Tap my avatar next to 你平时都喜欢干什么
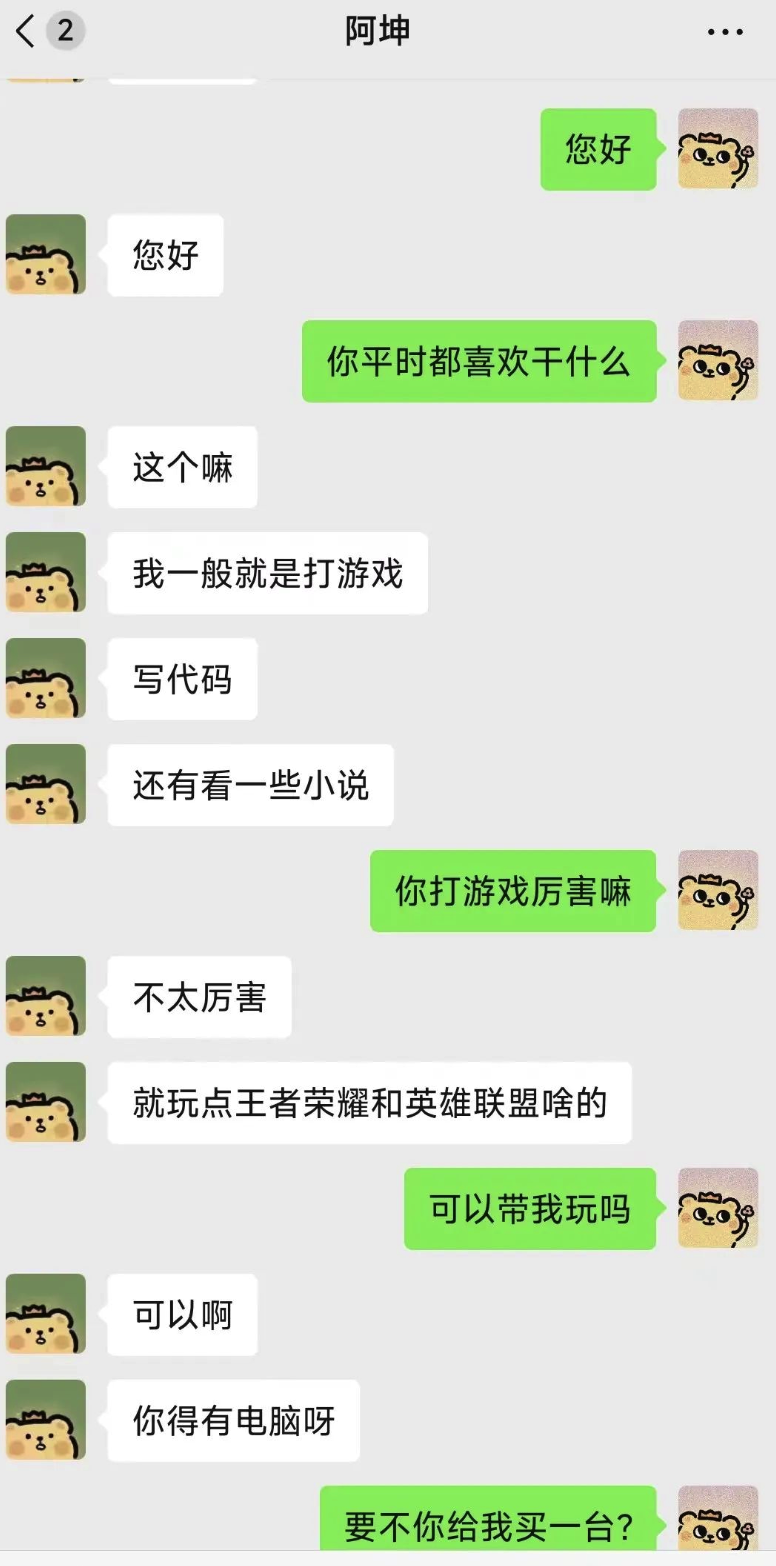This screenshot has height=1566, width=776. pyautogui.click(x=717, y=360)
